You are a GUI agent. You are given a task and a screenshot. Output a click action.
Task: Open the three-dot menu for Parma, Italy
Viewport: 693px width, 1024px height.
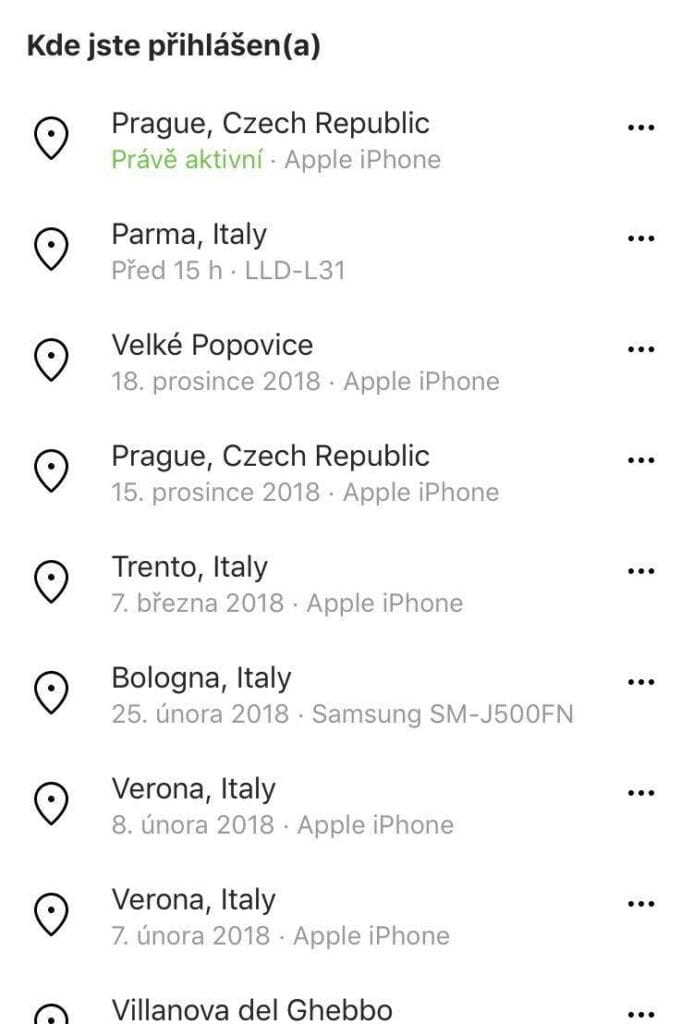640,239
